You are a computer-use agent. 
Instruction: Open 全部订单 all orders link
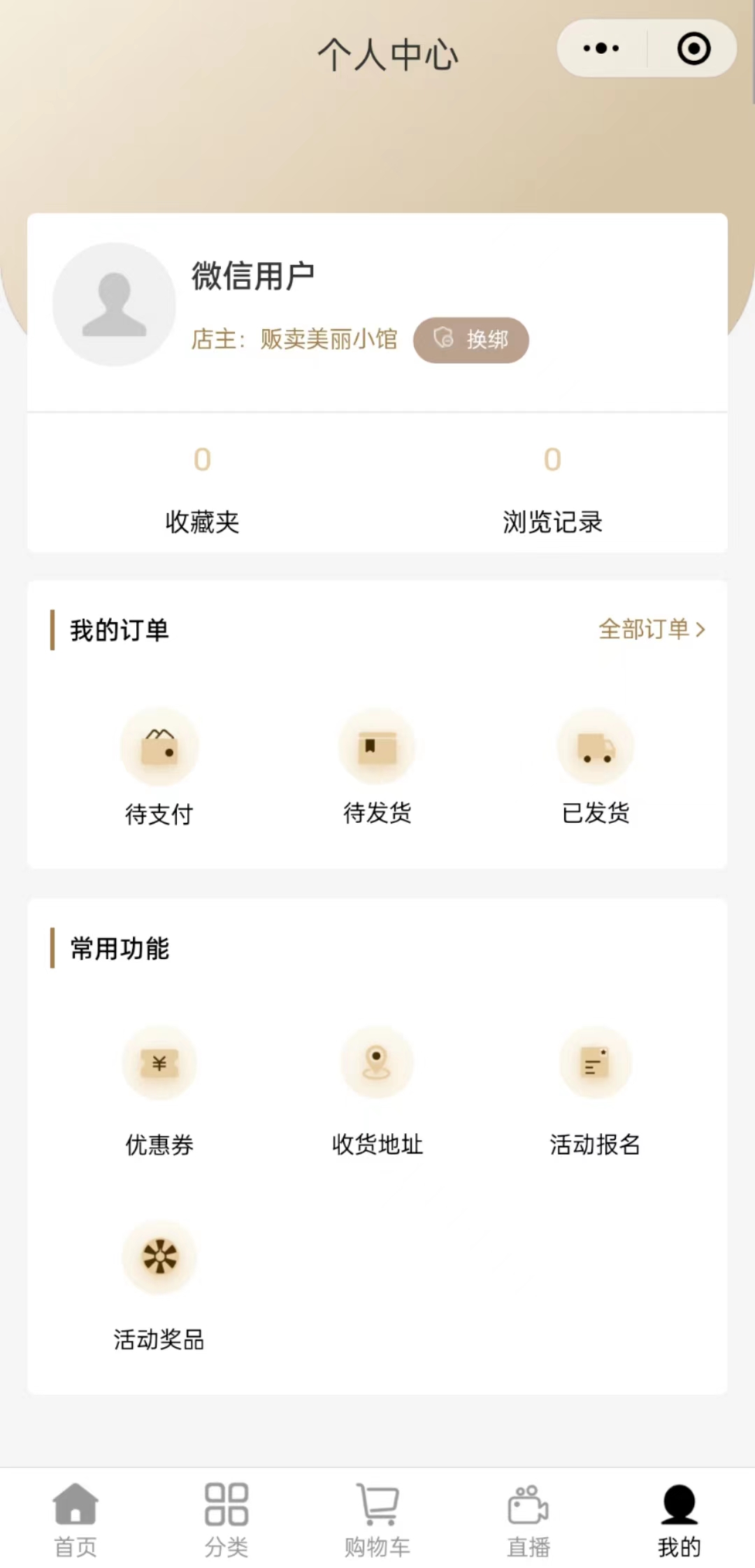pyautogui.click(x=652, y=629)
